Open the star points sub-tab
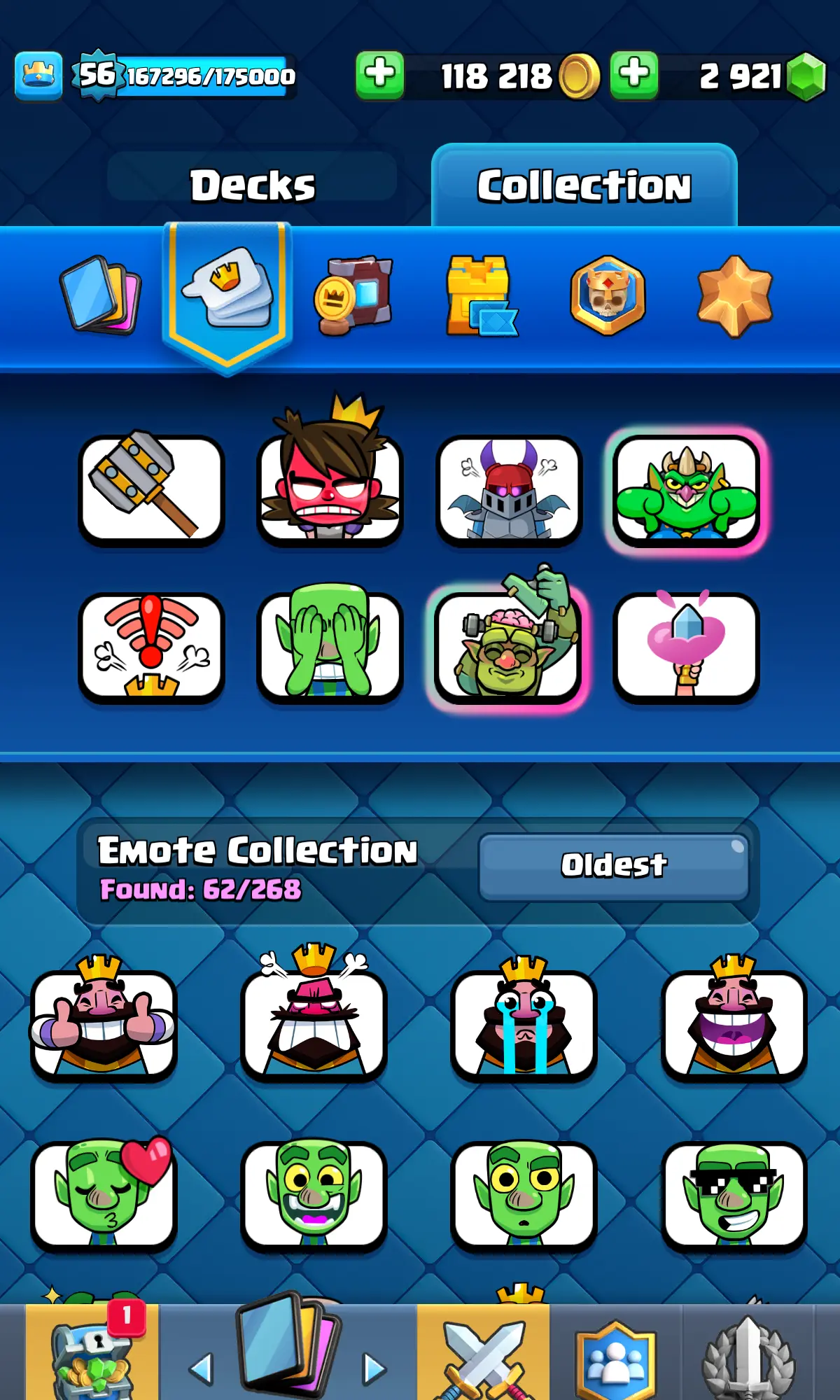The image size is (840, 1400). (734, 295)
